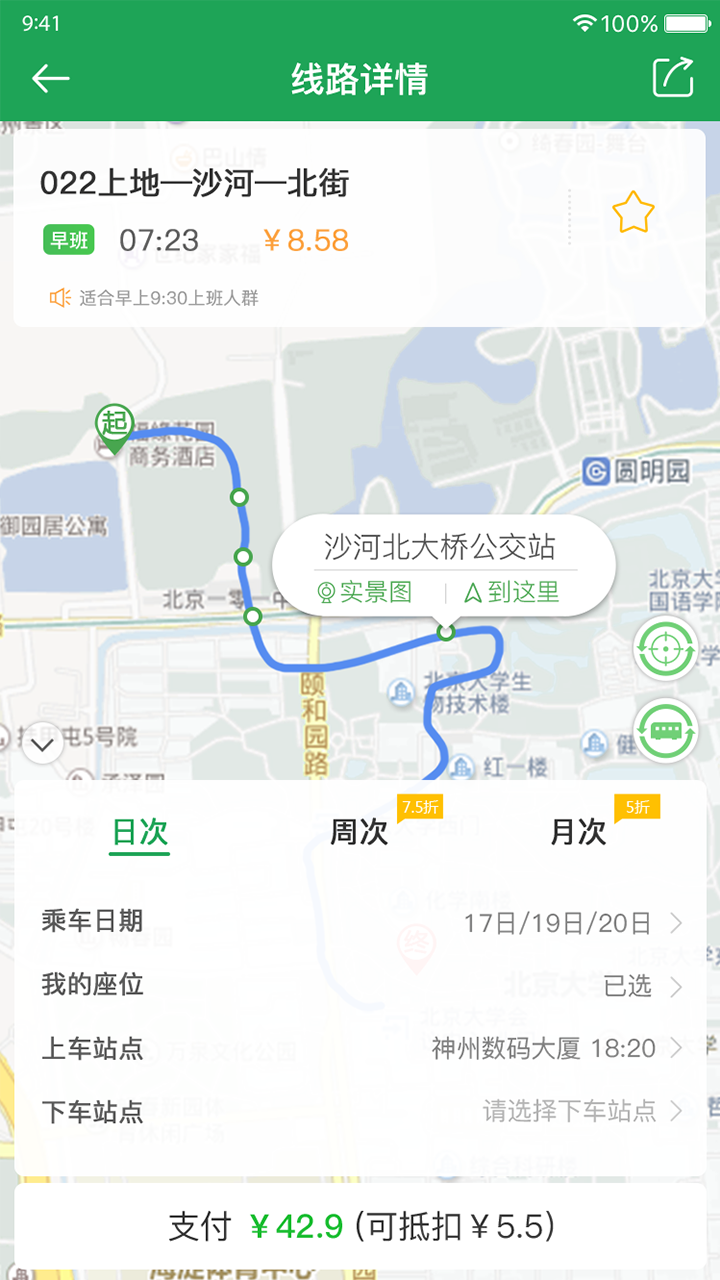Tap the star to favorite route 022

(631, 212)
